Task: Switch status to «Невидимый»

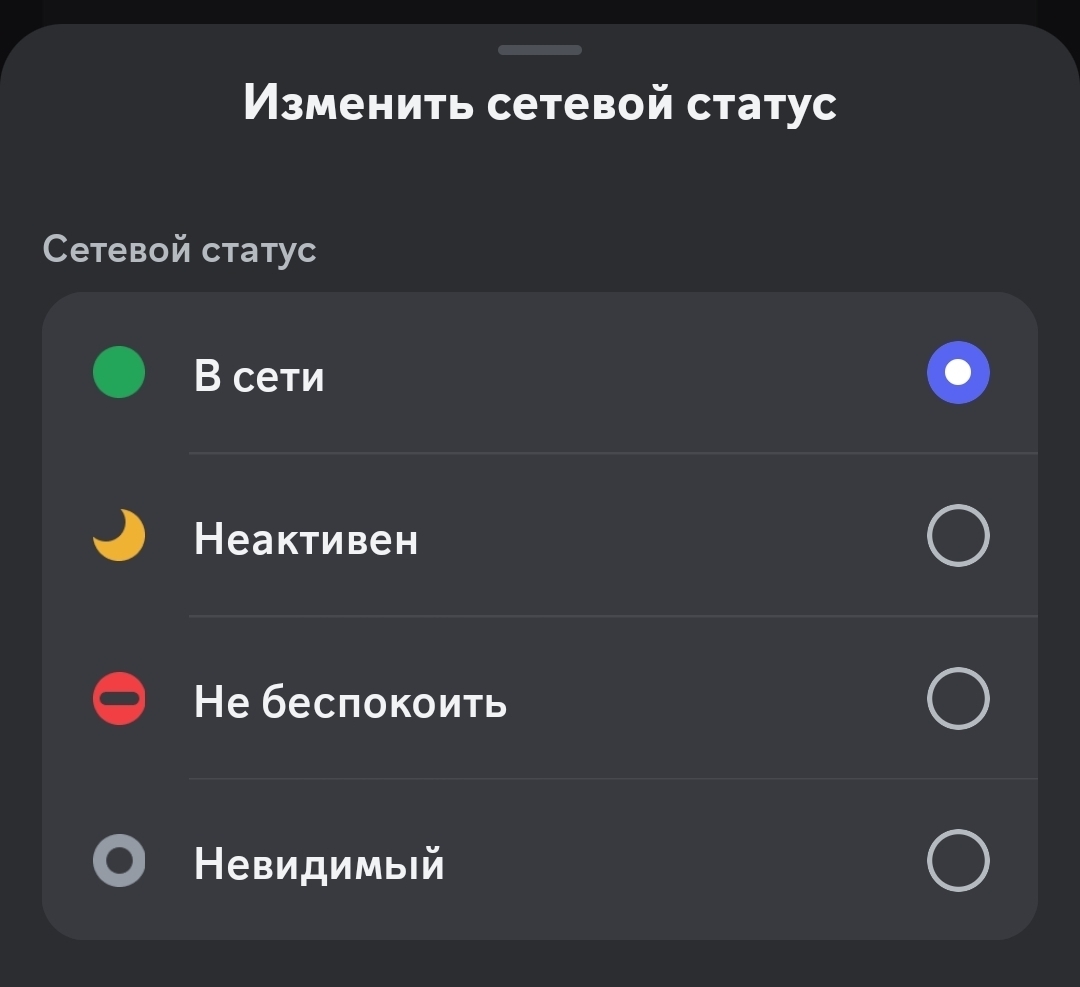Action: pyautogui.click(x=957, y=860)
